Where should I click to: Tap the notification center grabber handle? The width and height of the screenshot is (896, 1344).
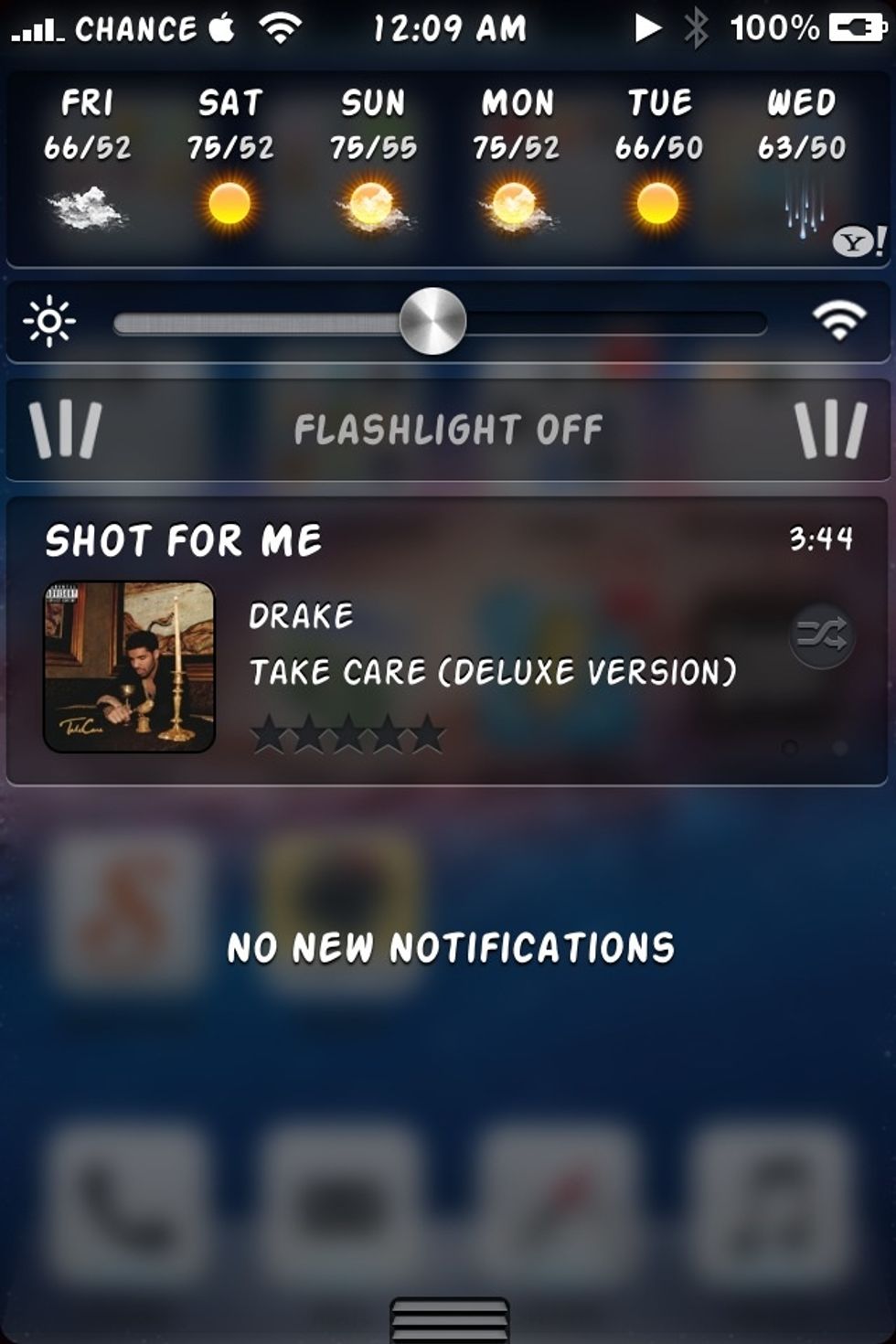(449, 1320)
